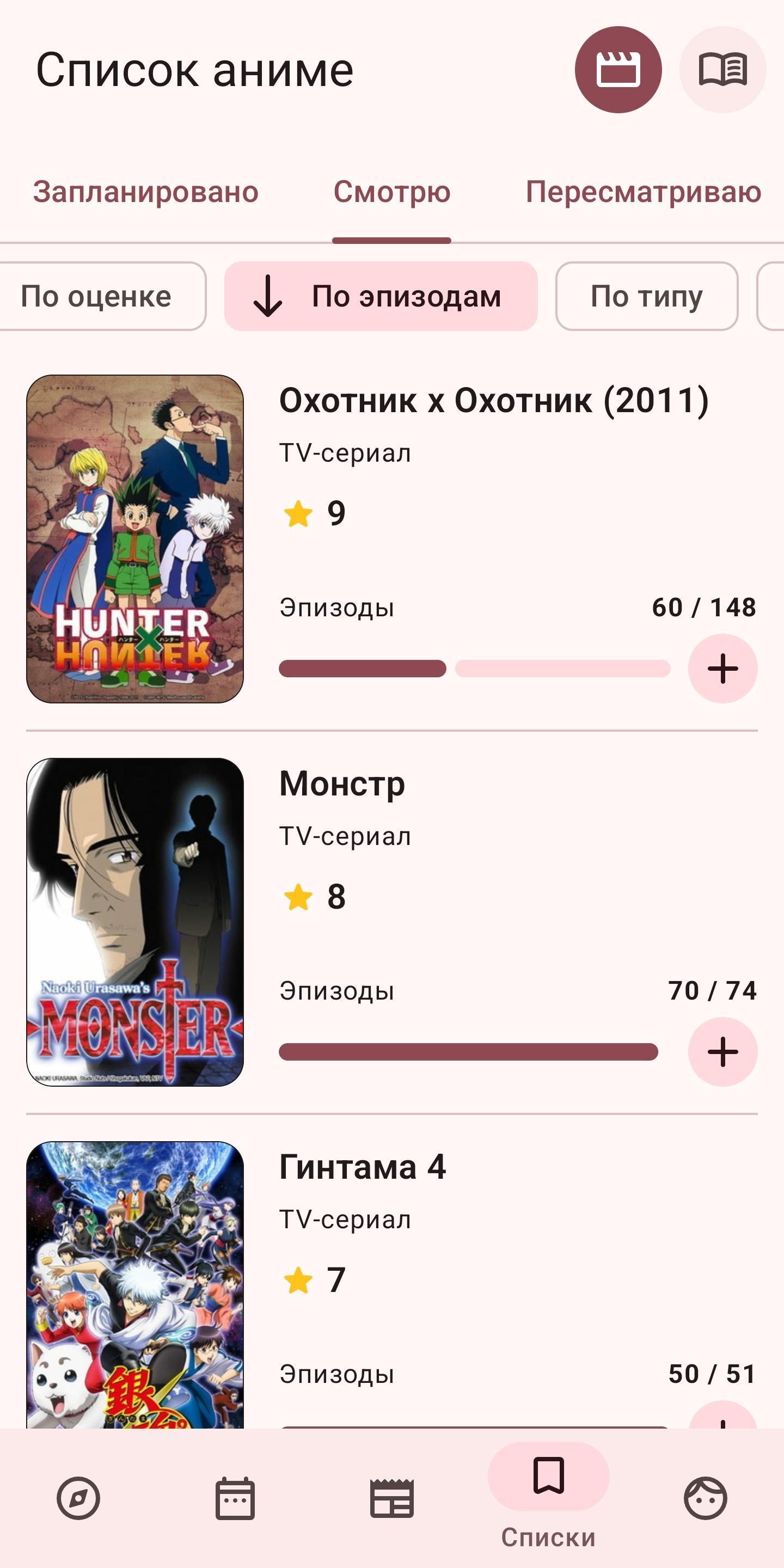Select the Смотрю tab
Viewport: 784px width, 1568px height.
pos(391,192)
